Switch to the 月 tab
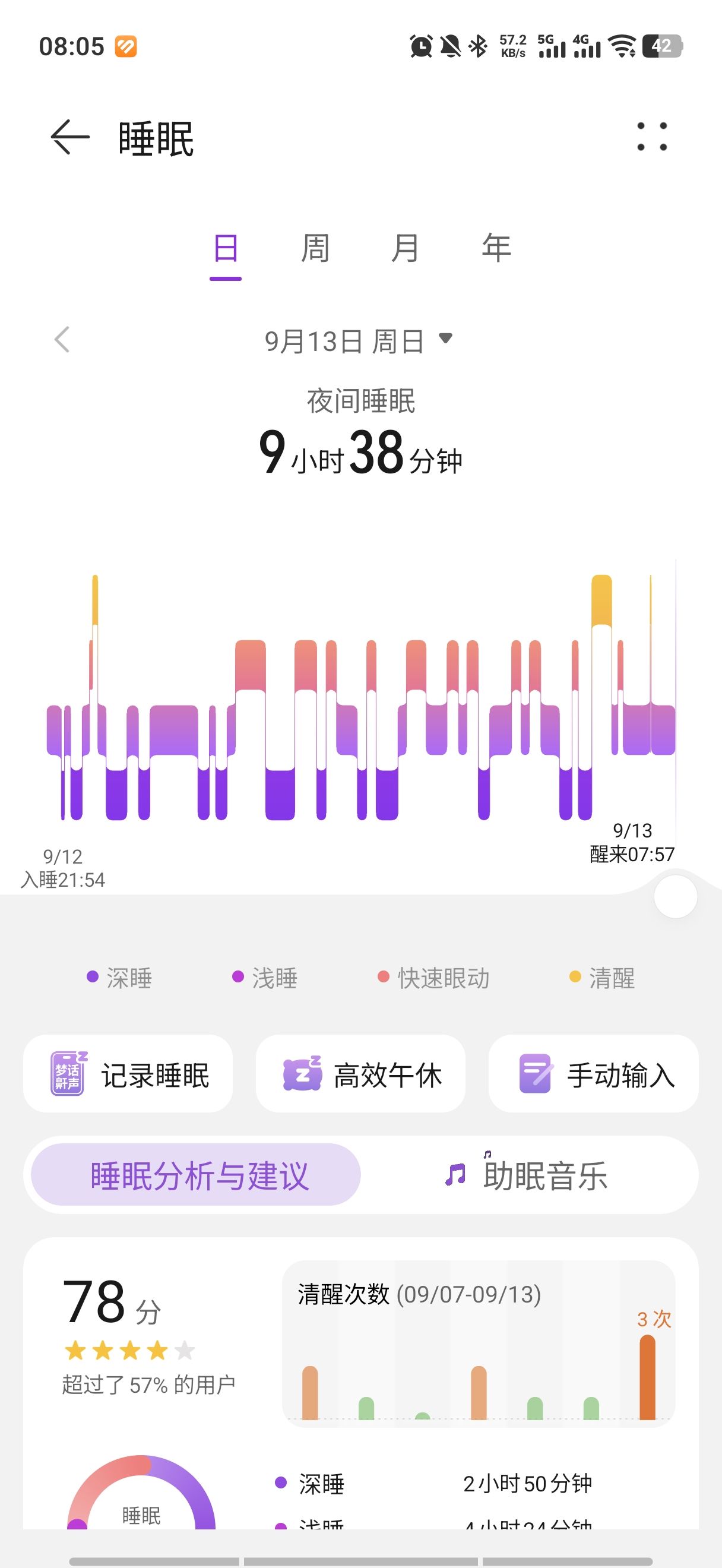 [x=406, y=249]
